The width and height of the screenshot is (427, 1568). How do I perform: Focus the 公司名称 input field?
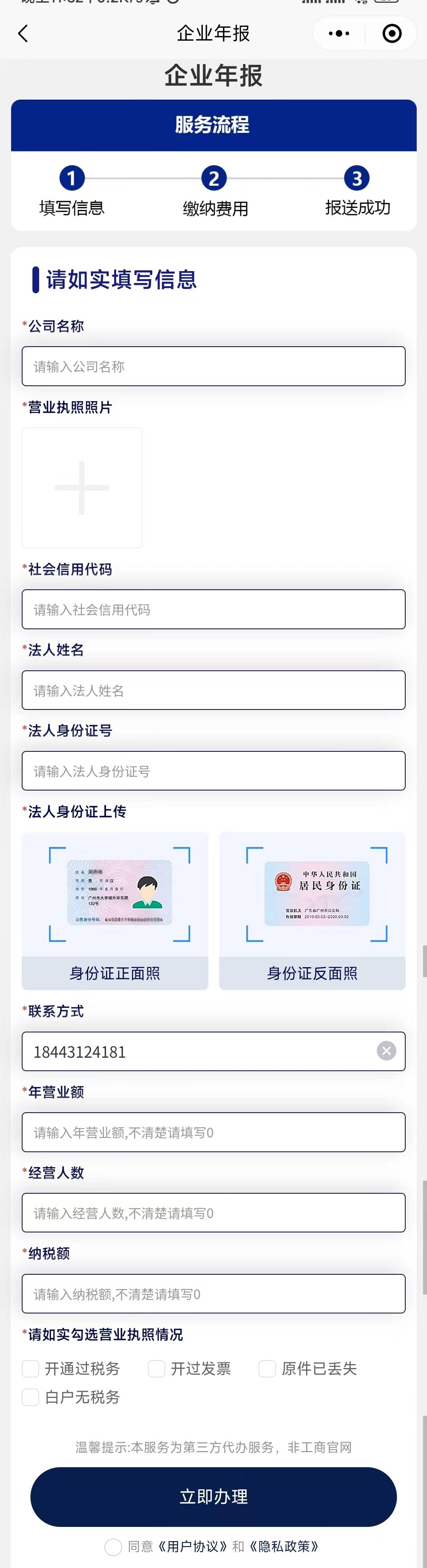click(x=213, y=366)
